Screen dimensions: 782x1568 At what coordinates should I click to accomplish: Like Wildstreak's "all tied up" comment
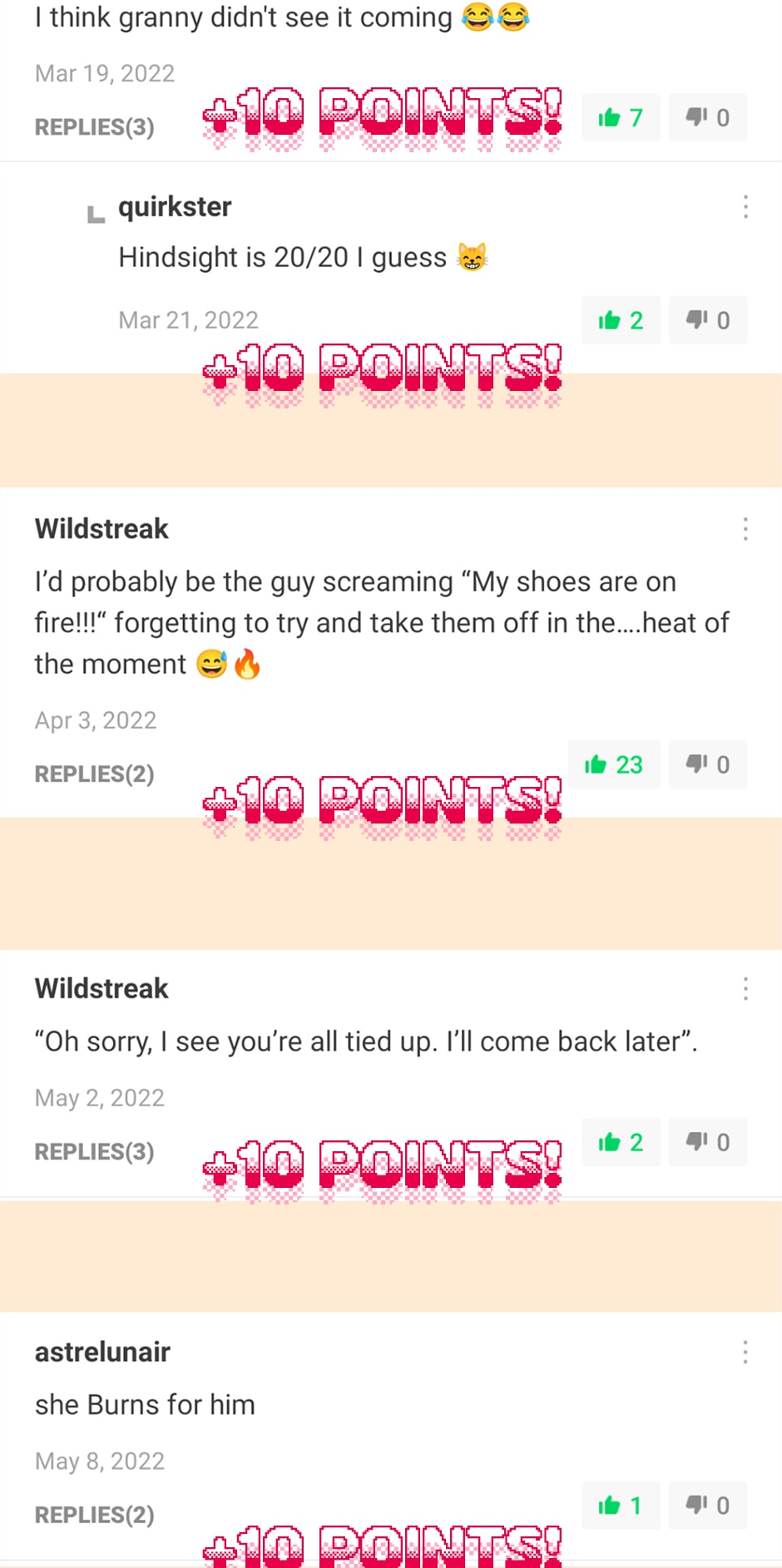621,1142
